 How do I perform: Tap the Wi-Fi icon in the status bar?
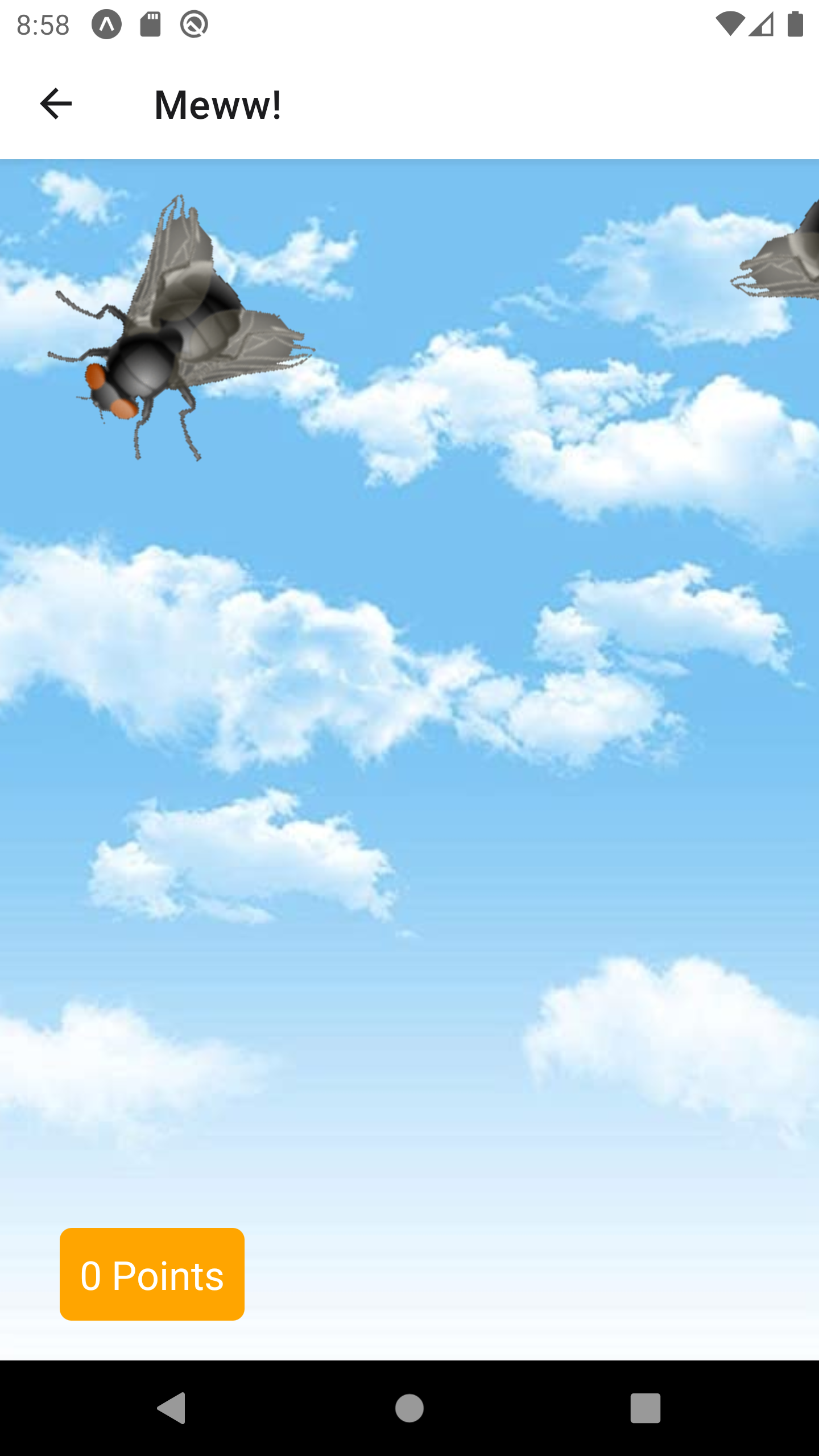tap(730, 24)
